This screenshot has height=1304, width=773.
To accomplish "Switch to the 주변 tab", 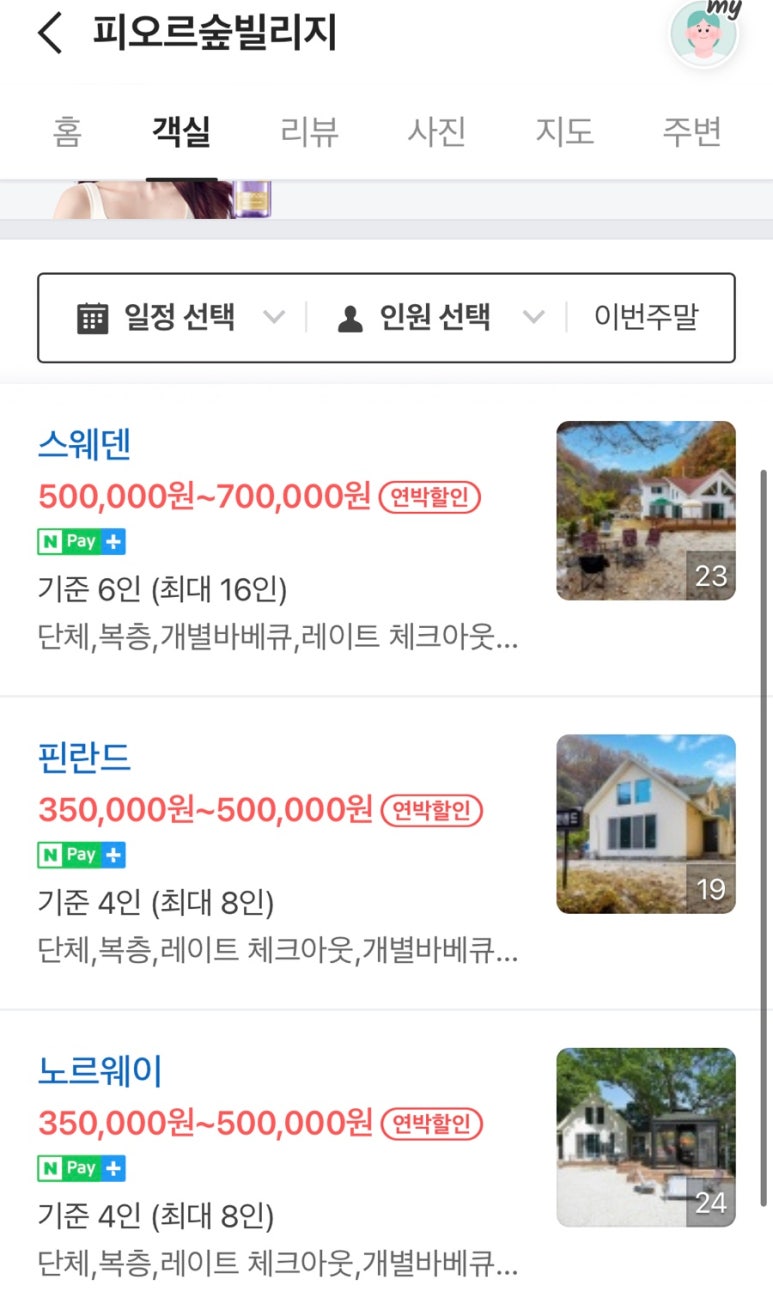I will pyautogui.click(x=692, y=132).
